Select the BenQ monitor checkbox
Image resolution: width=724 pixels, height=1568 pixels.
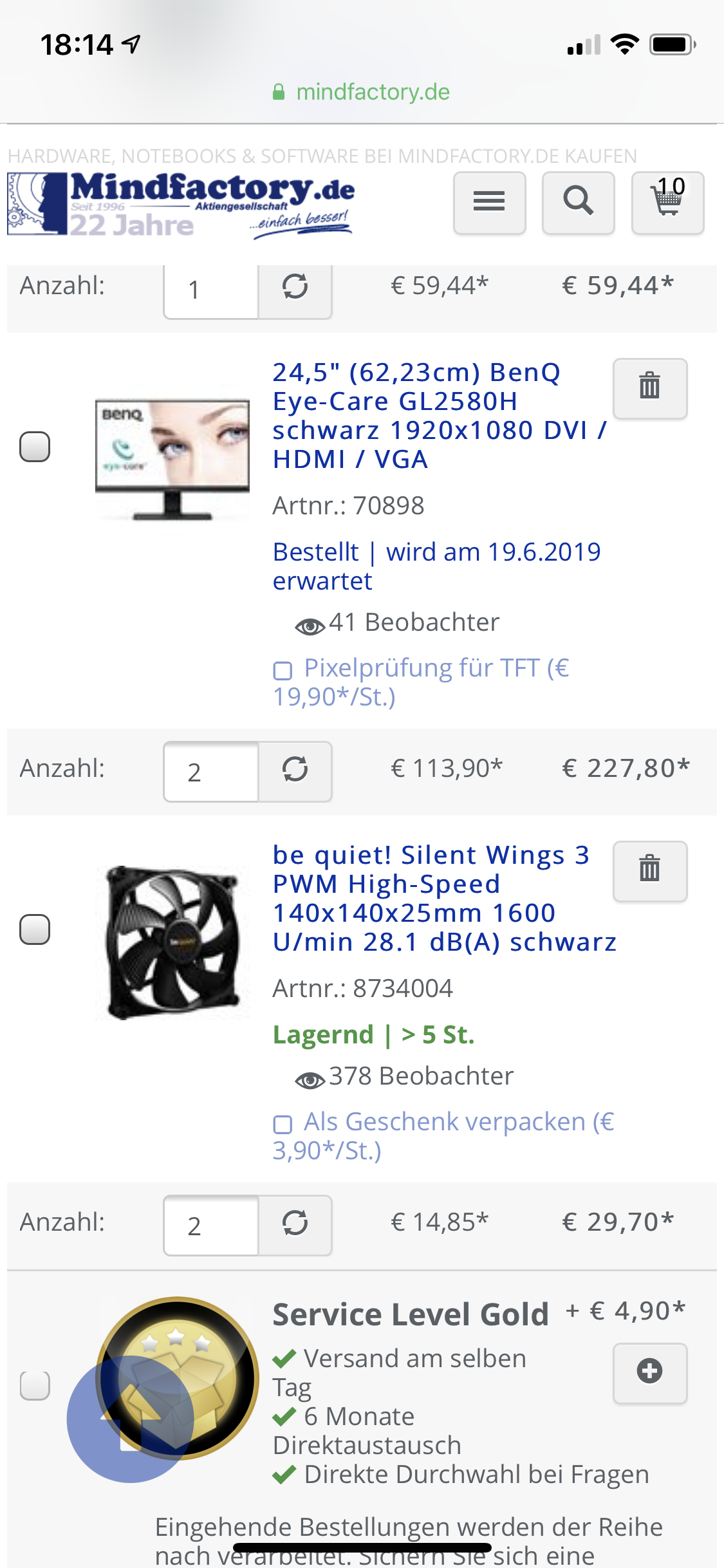pos(35,447)
